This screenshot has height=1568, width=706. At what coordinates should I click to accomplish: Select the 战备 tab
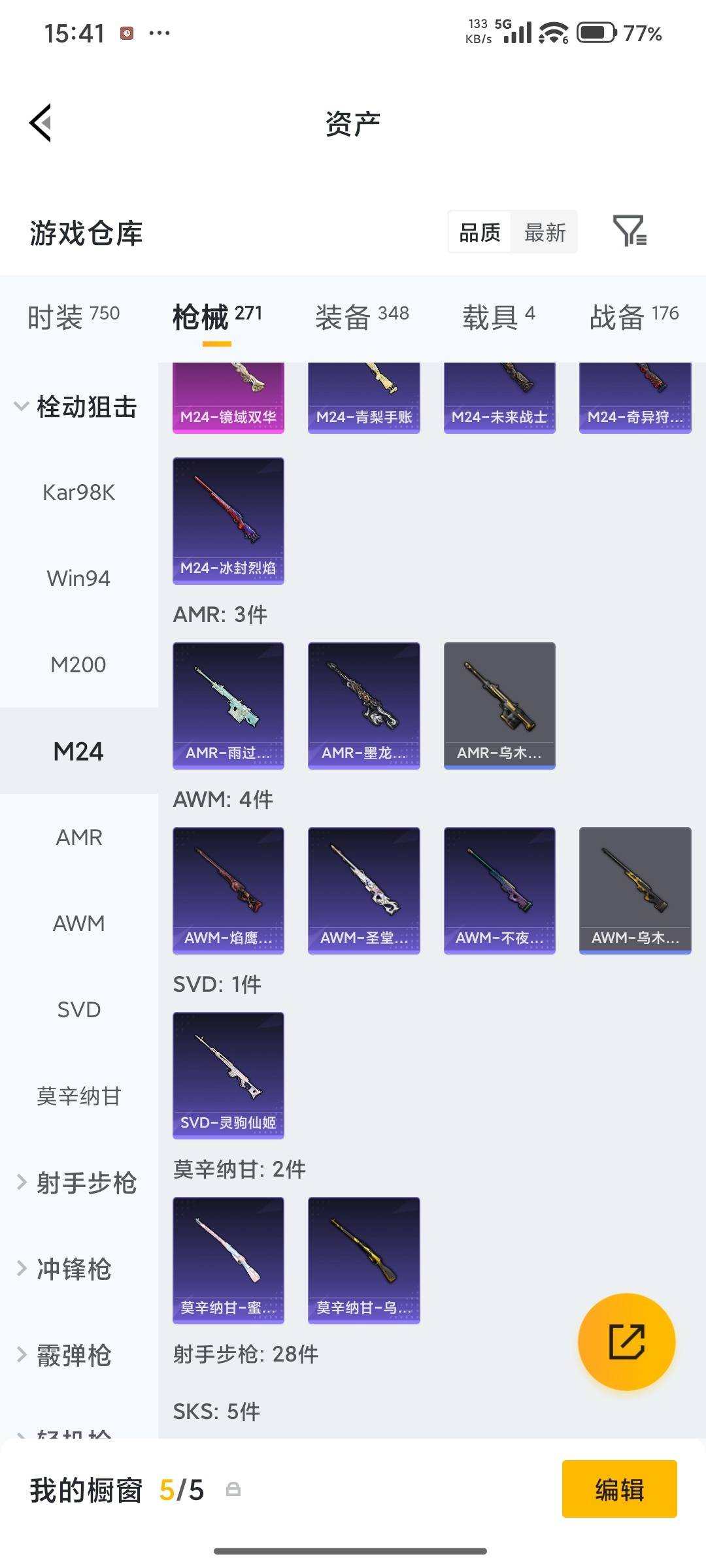click(x=634, y=317)
